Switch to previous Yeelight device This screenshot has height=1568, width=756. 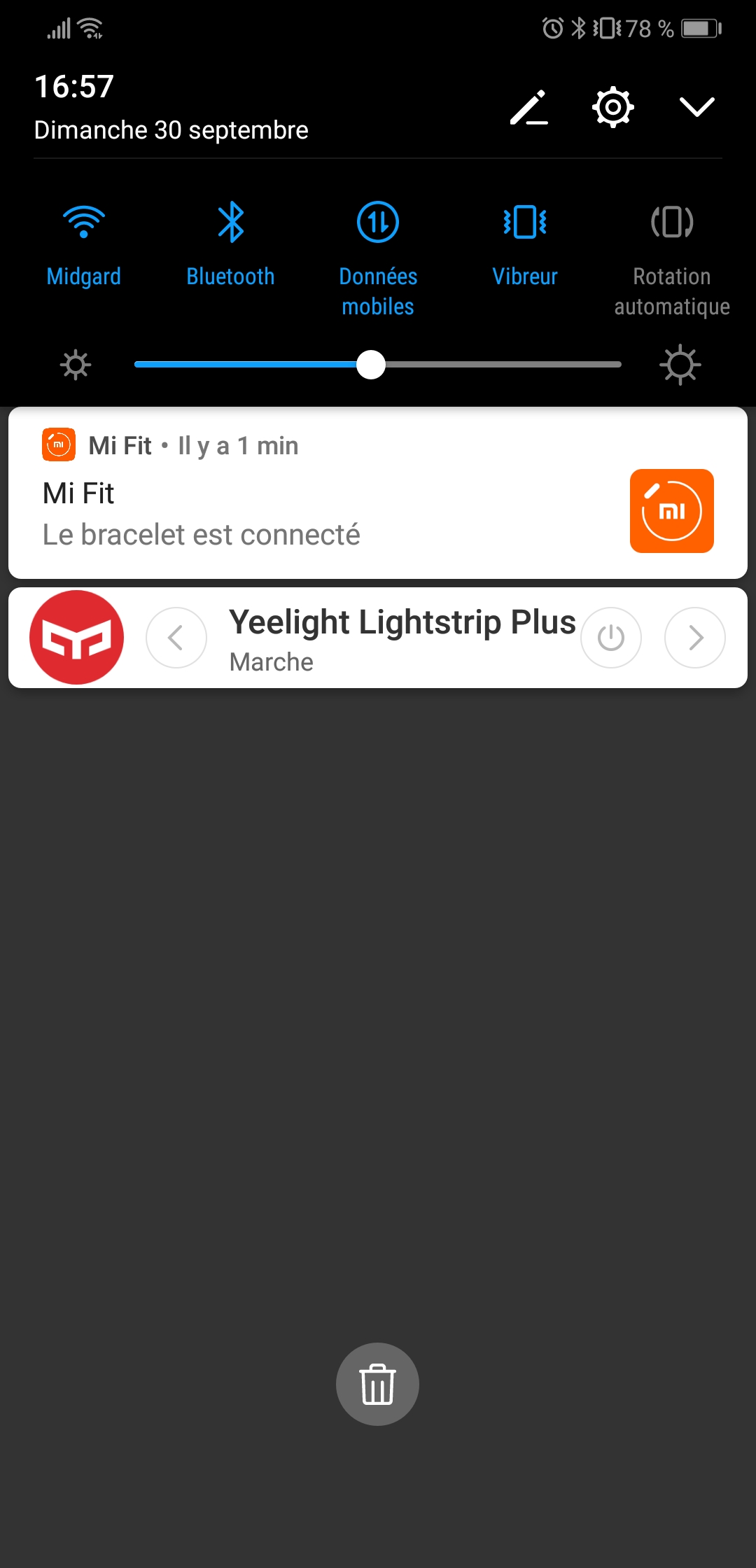pyautogui.click(x=176, y=638)
